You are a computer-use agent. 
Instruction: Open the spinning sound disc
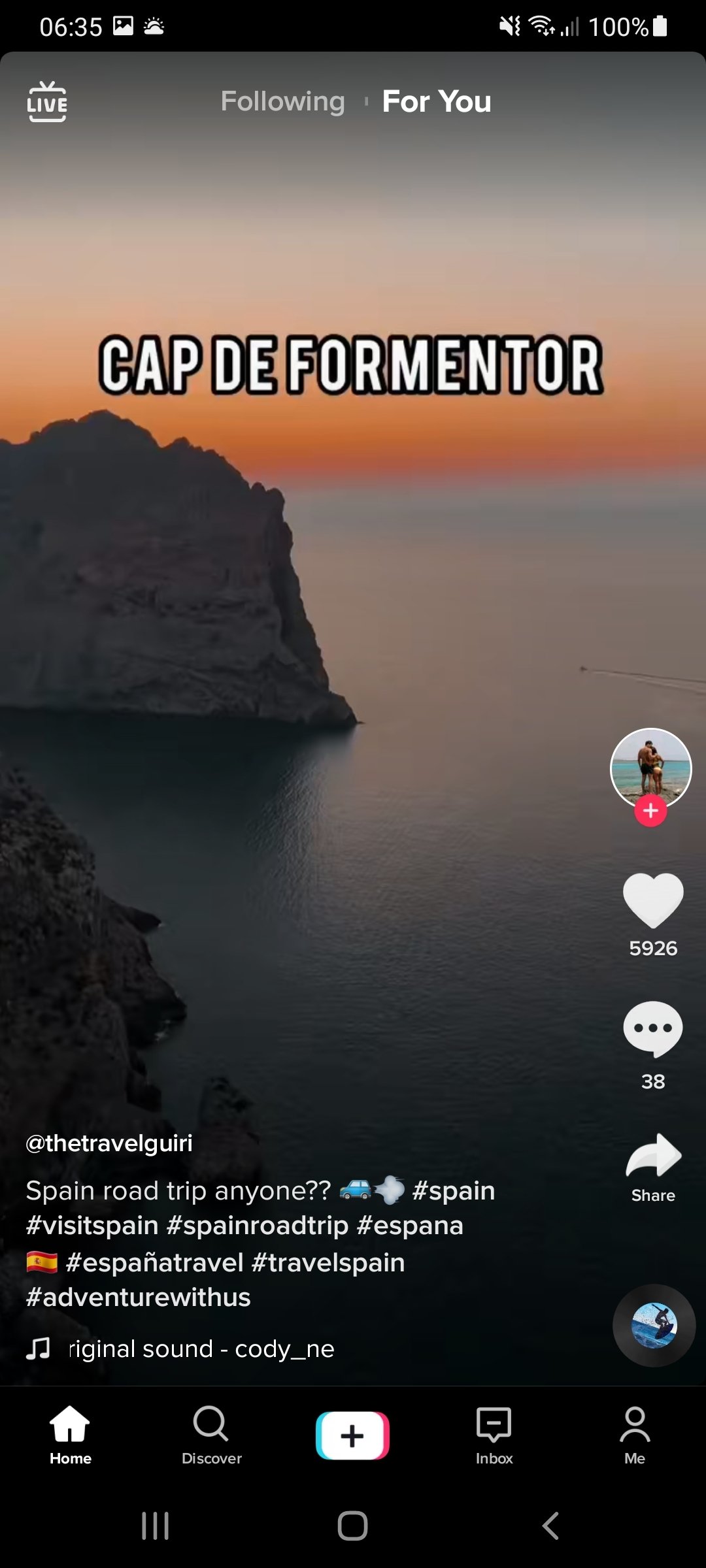(654, 1326)
